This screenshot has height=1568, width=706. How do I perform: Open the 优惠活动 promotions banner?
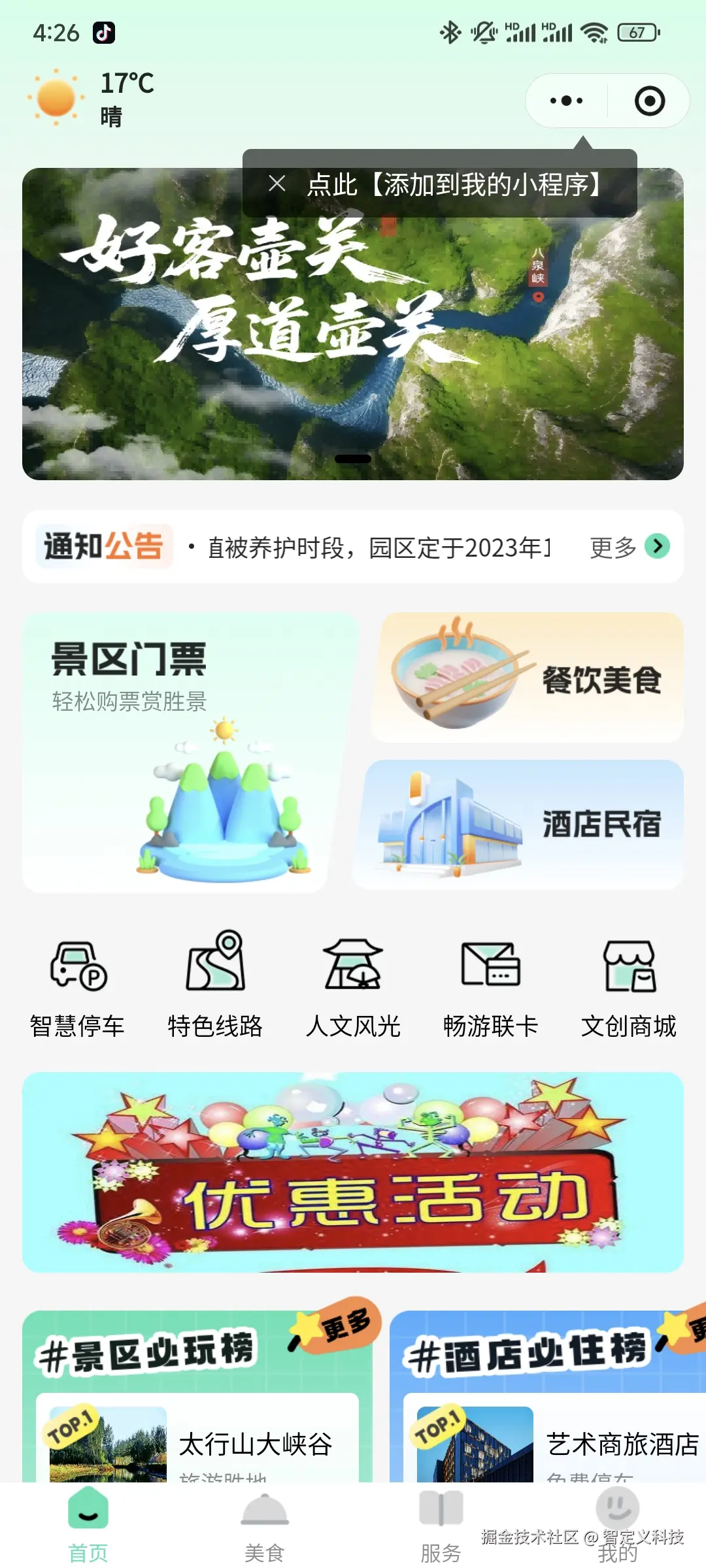pos(353,1172)
